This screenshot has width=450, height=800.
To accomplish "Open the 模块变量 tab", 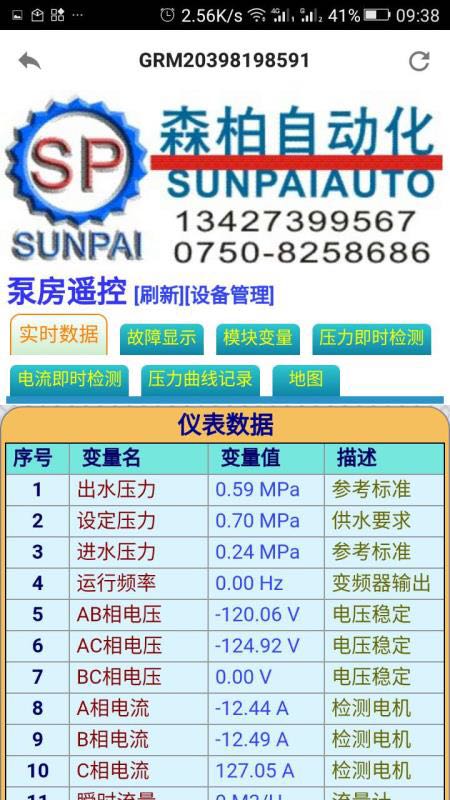I will (258, 339).
